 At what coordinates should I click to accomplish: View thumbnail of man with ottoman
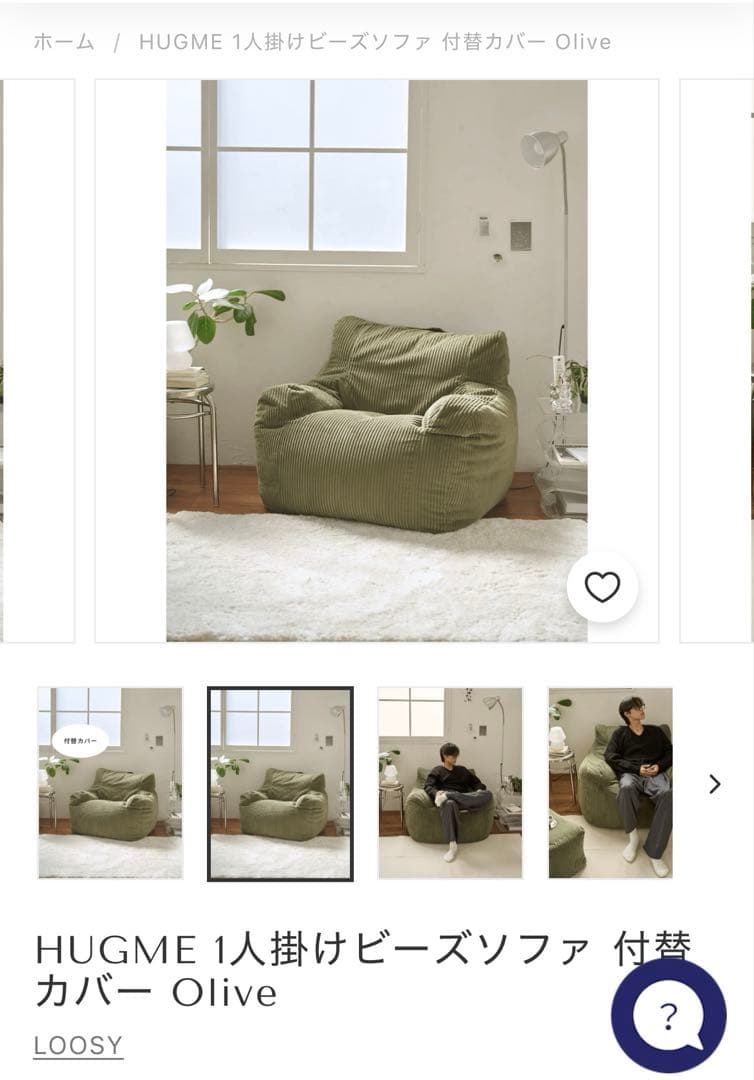coord(610,783)
